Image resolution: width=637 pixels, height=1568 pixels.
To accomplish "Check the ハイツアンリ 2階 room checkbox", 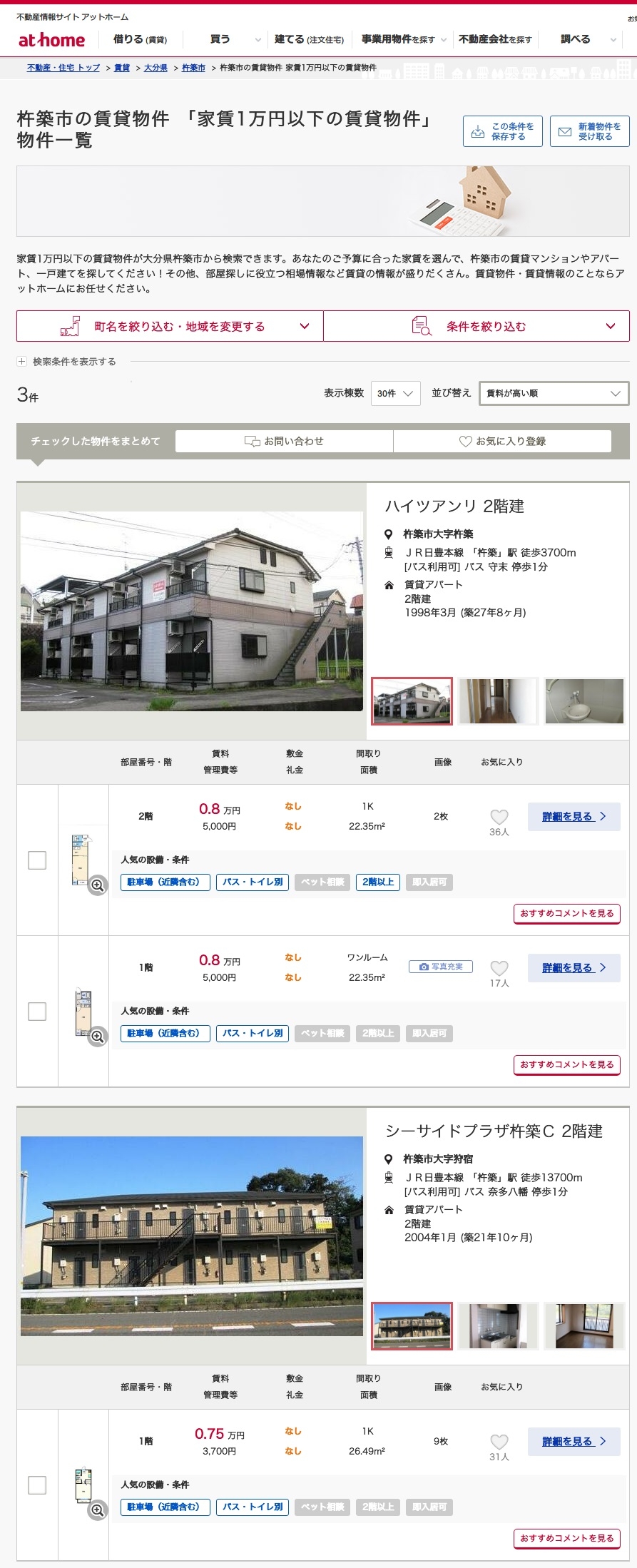I will 37,860.
